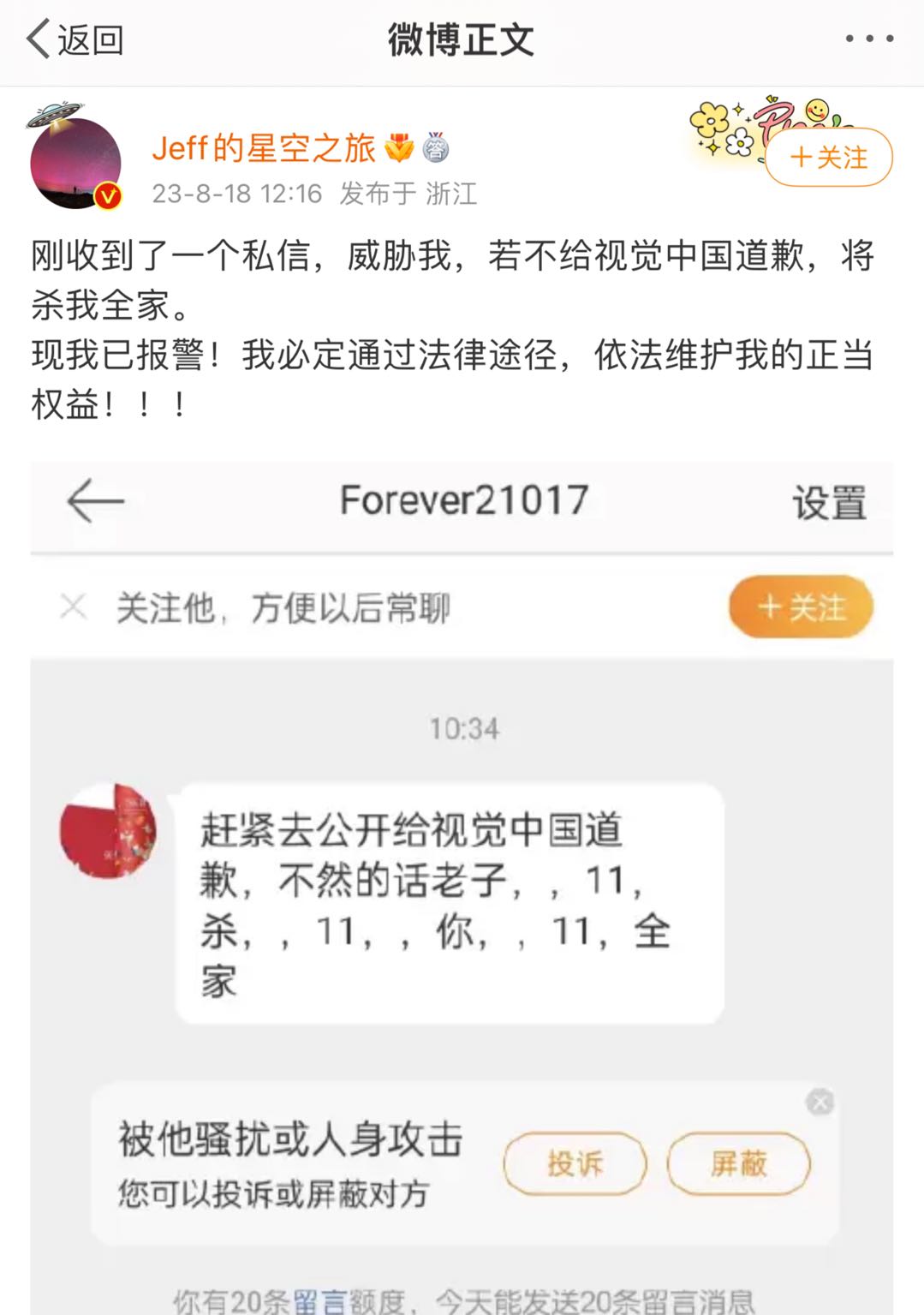Go back using the 返回 button
Screen dimensions: 924x1315
[75, 40]
